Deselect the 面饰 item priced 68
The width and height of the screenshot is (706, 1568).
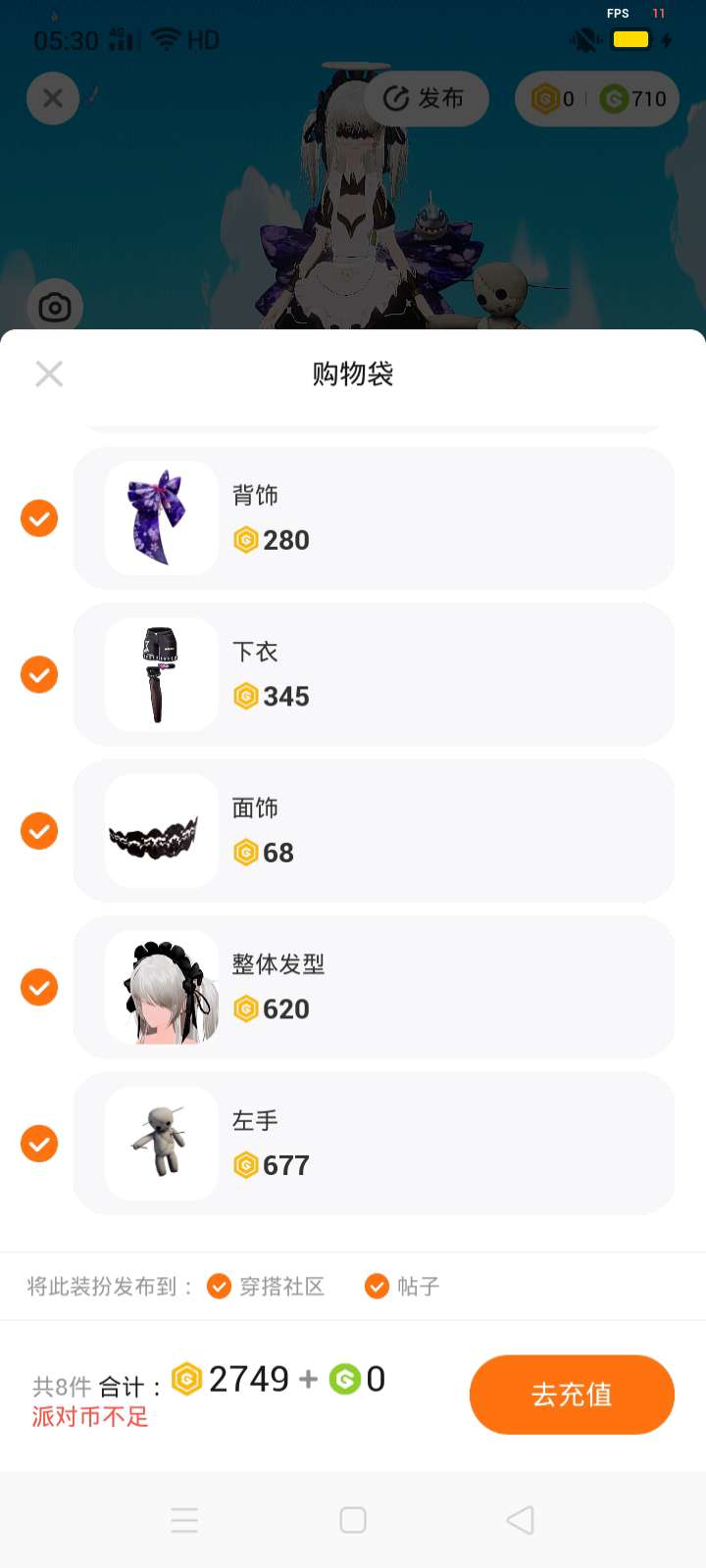pyautogui.click(x=39, y=831)
